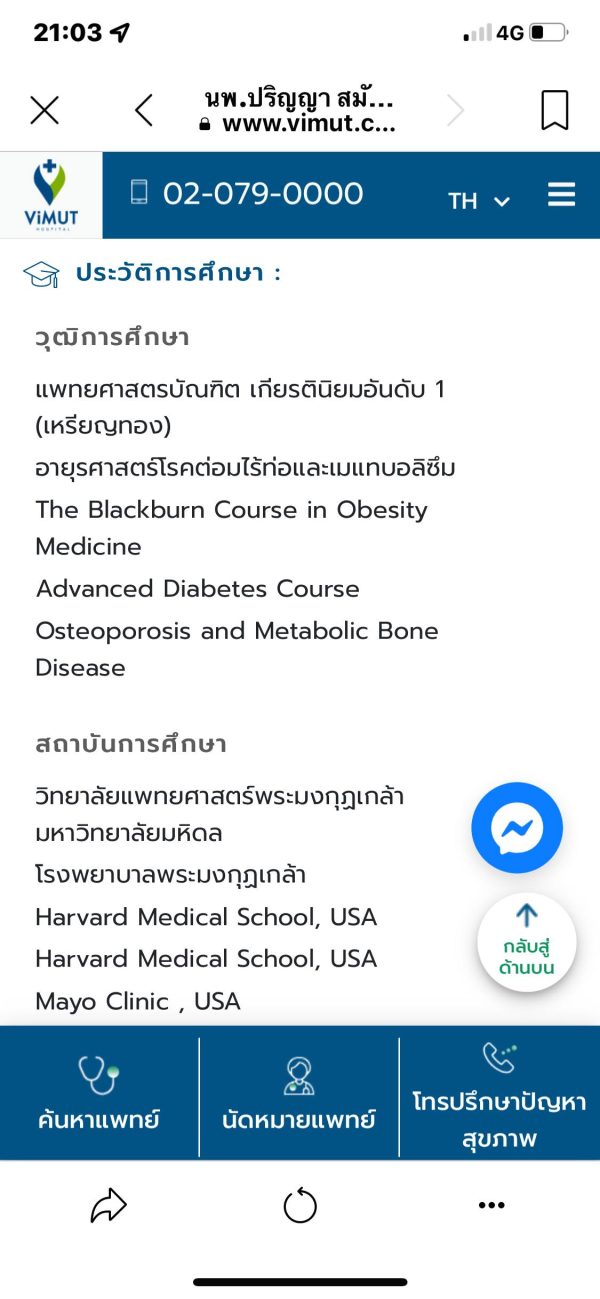Screen dimensions: 600x1299
Task: Reload the web page
Action: (x=300, y=1206)
